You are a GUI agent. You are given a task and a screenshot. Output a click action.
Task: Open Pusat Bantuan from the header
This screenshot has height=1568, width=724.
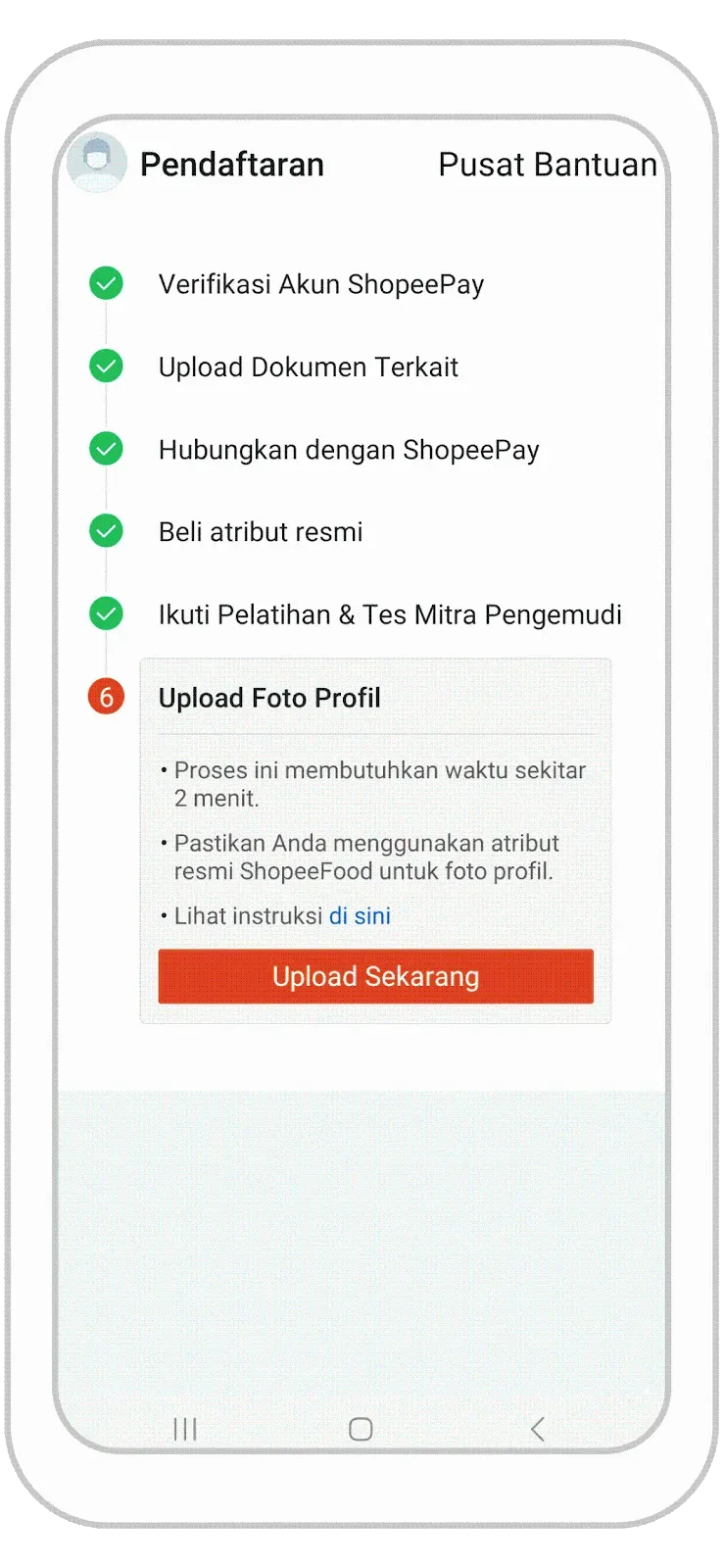coord(547,164)
